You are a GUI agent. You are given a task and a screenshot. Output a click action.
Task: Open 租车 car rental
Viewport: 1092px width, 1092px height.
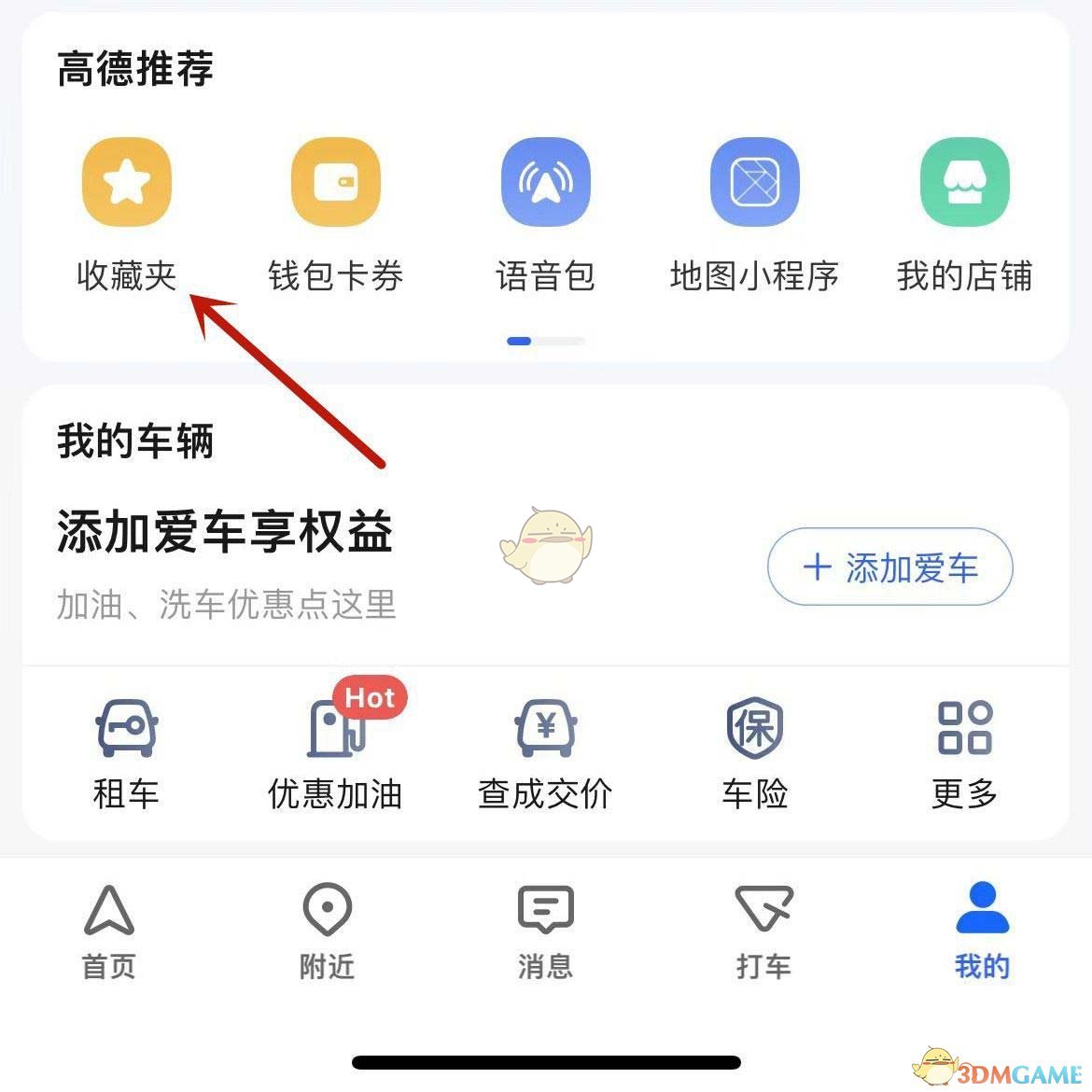[126, 753]
